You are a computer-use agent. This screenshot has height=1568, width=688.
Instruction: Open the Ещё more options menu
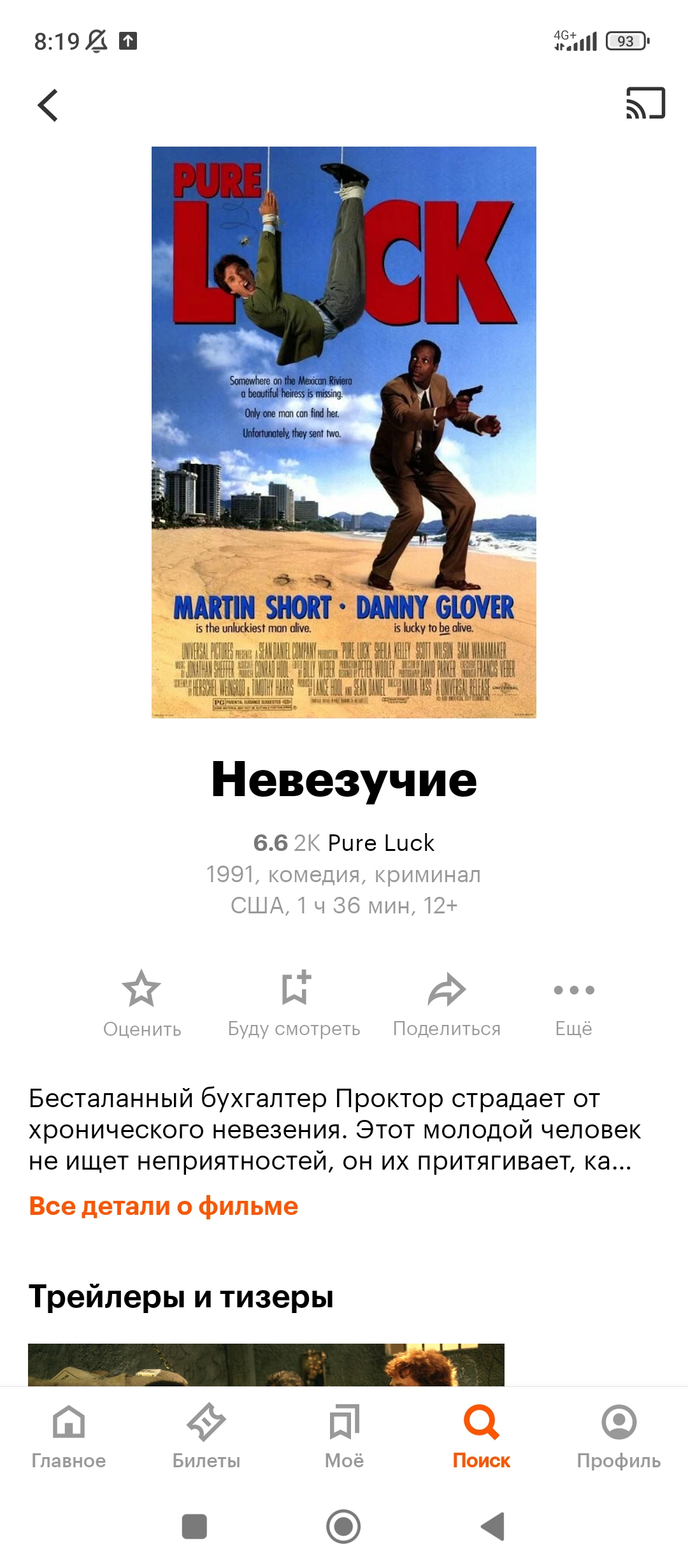(x=573, y=1004)
